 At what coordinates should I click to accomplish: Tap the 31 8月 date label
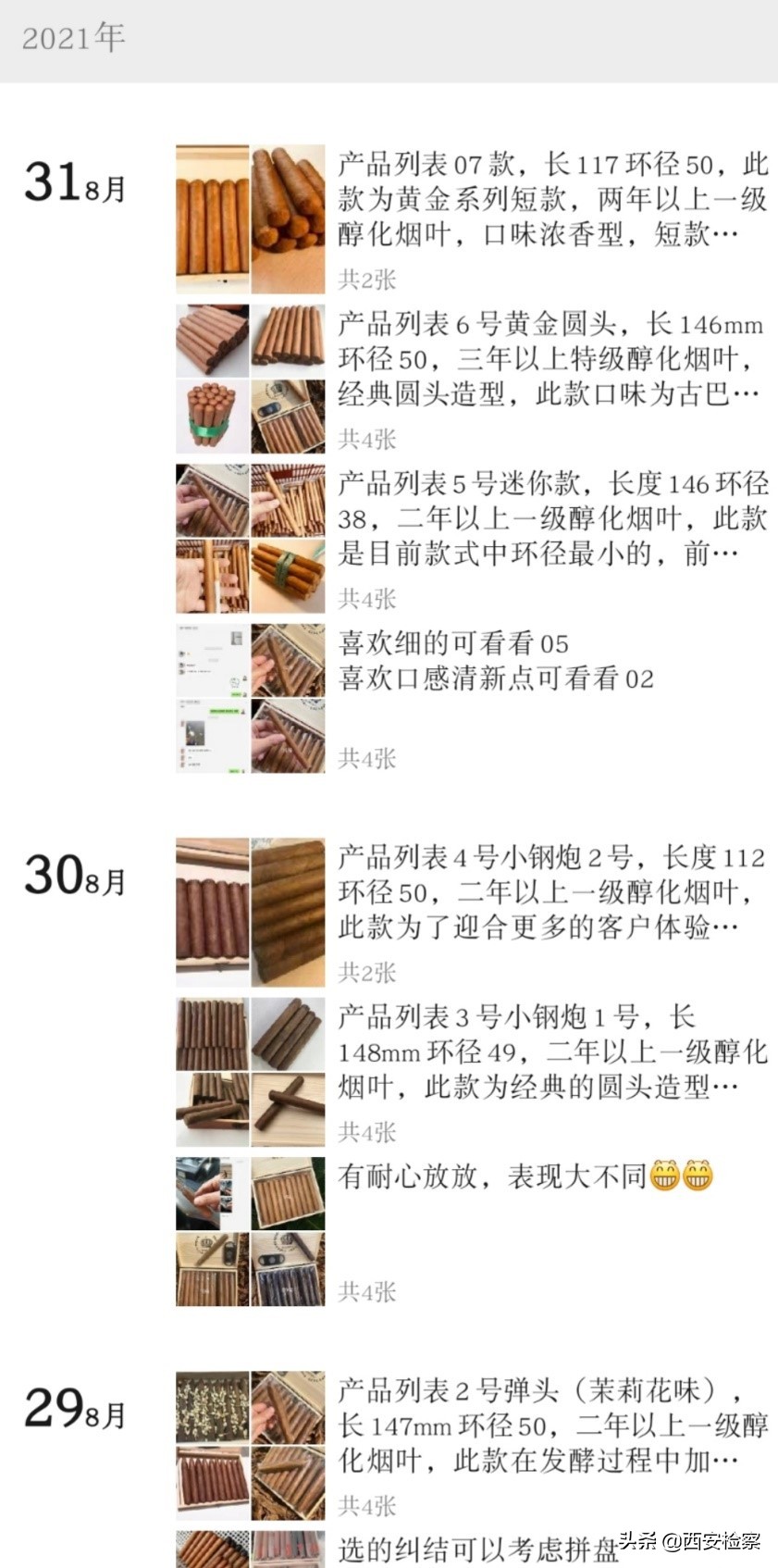(72, 183)
